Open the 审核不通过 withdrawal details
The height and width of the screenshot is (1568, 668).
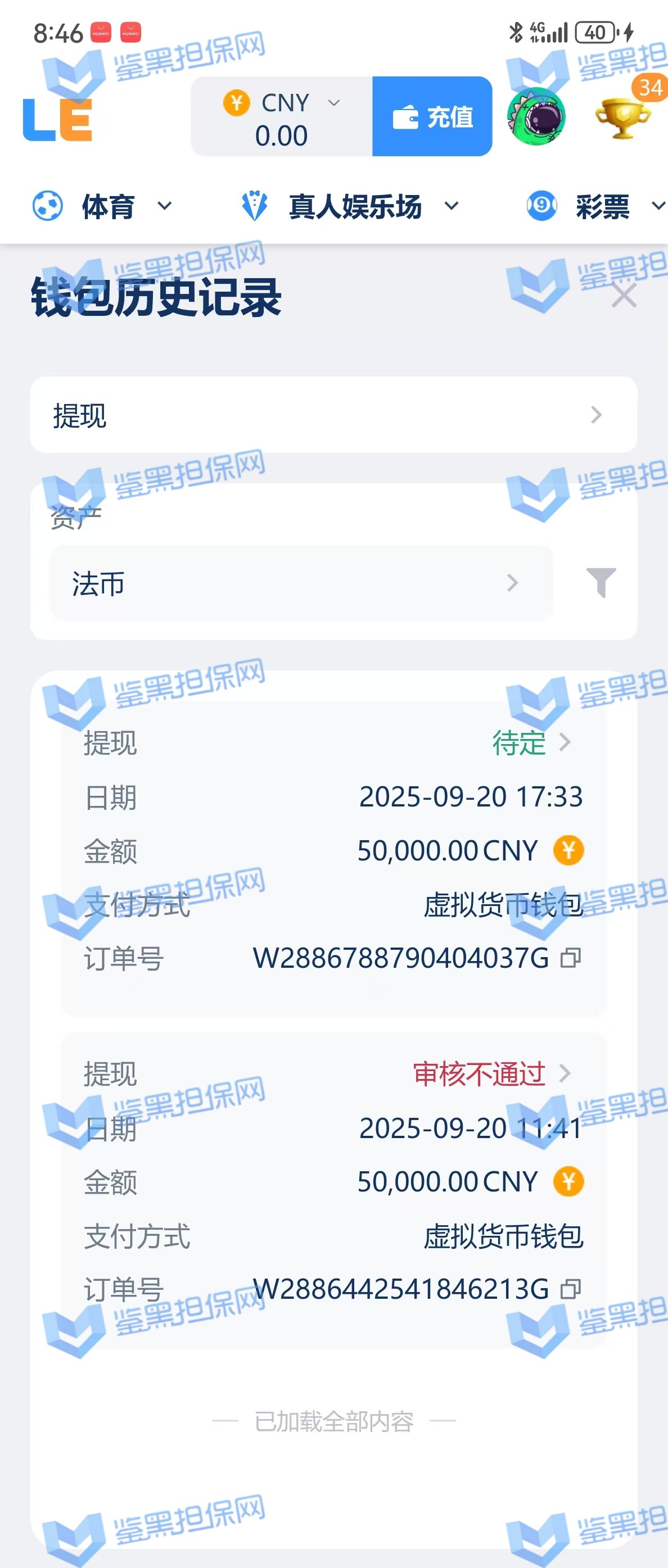point(491,1074)
